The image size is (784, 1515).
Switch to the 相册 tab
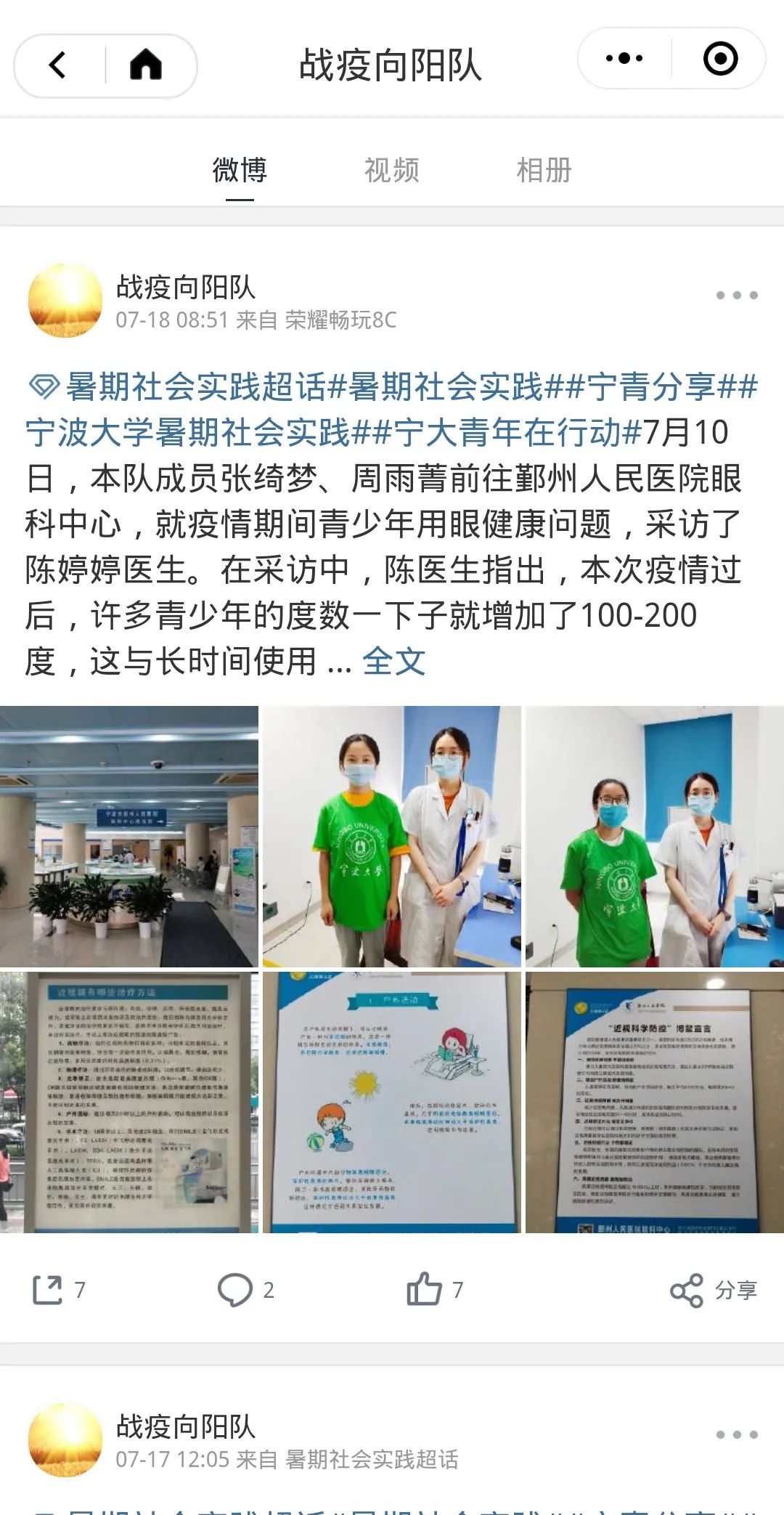pyautogui.click(x=544, y=171)
